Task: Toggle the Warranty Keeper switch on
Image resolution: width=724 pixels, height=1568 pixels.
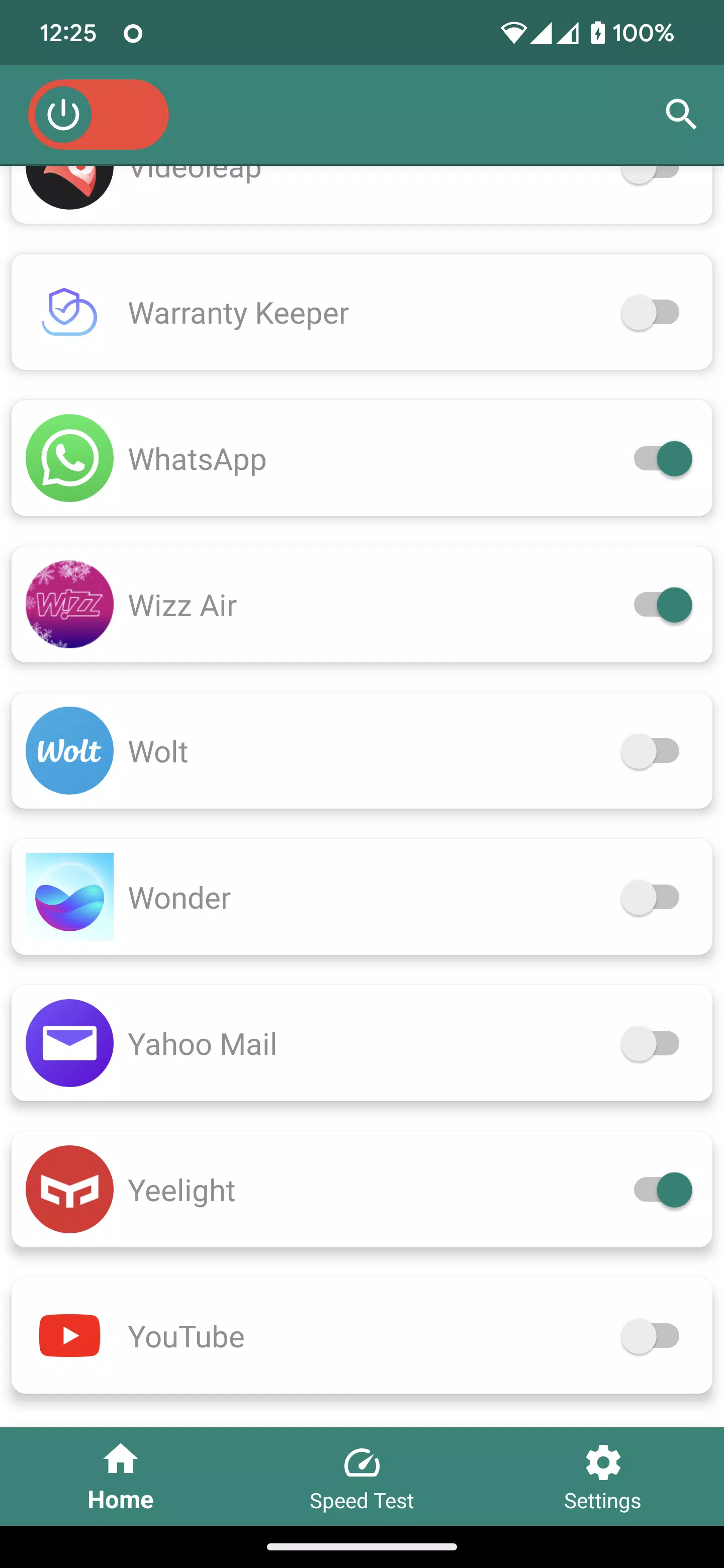Action: (x=650, y=312)
